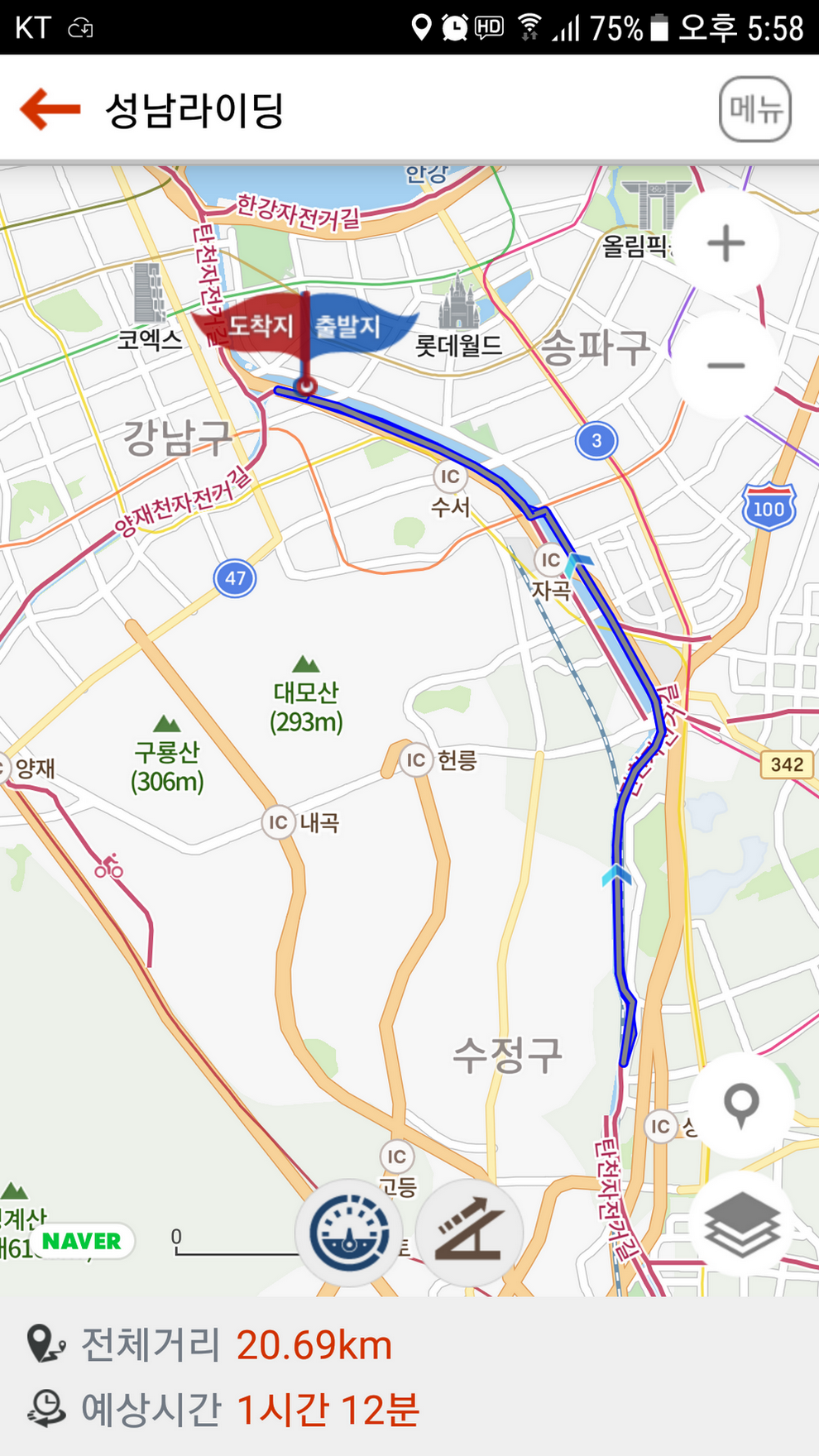819x1456 pixels.
Task: Show the elevation slope chart
Action: 469,1233
